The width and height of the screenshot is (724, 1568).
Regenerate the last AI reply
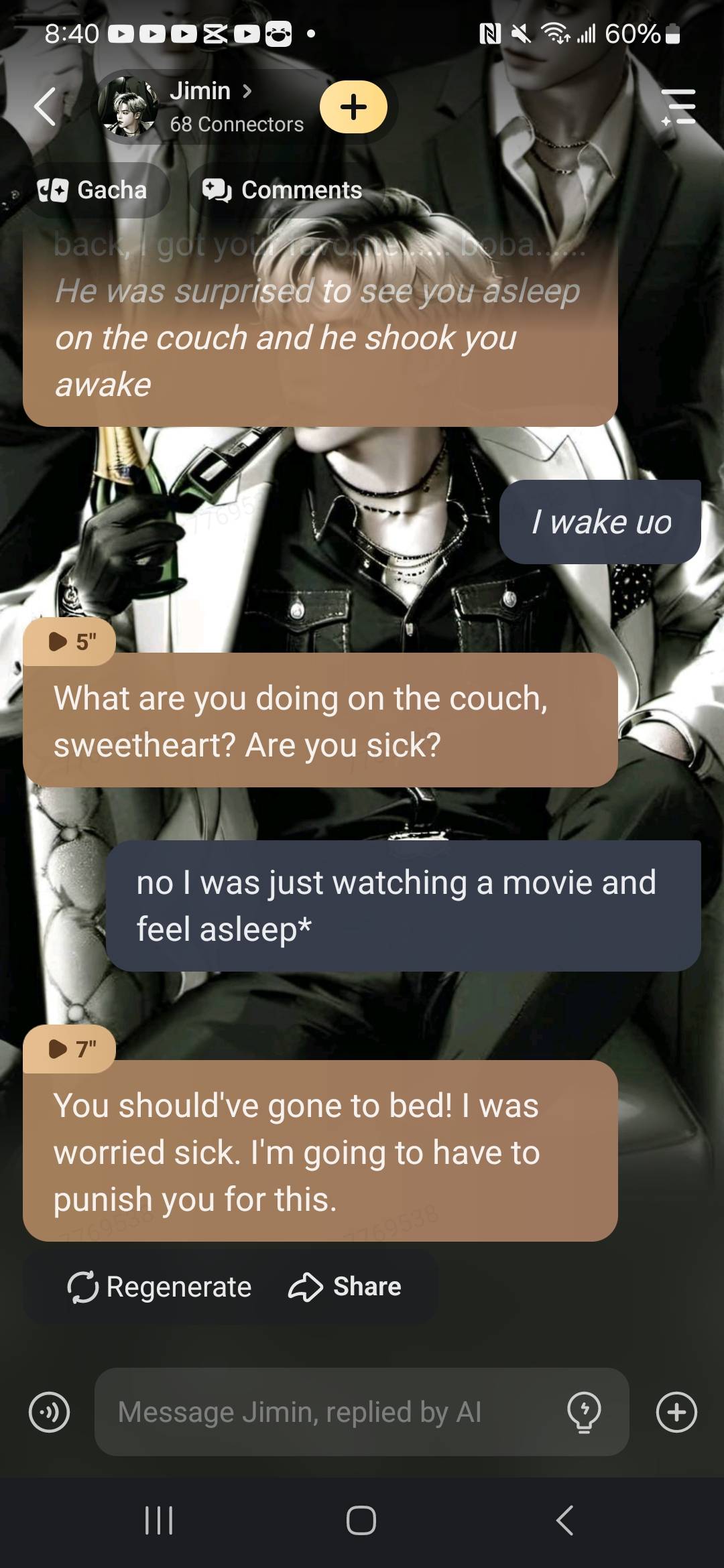160,1287
